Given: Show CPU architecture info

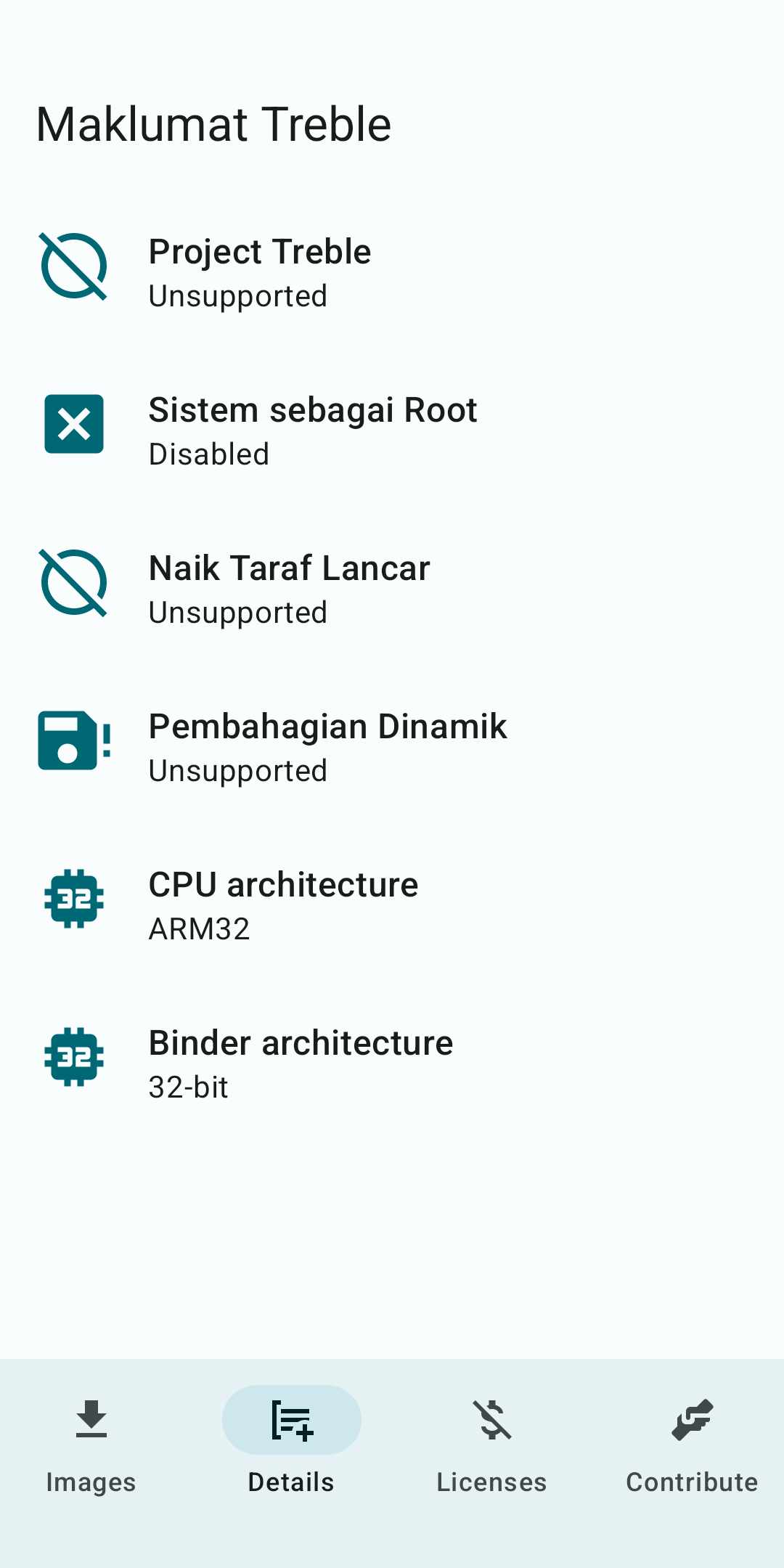Looking at the screenshot, I should (x=392, y=905).
